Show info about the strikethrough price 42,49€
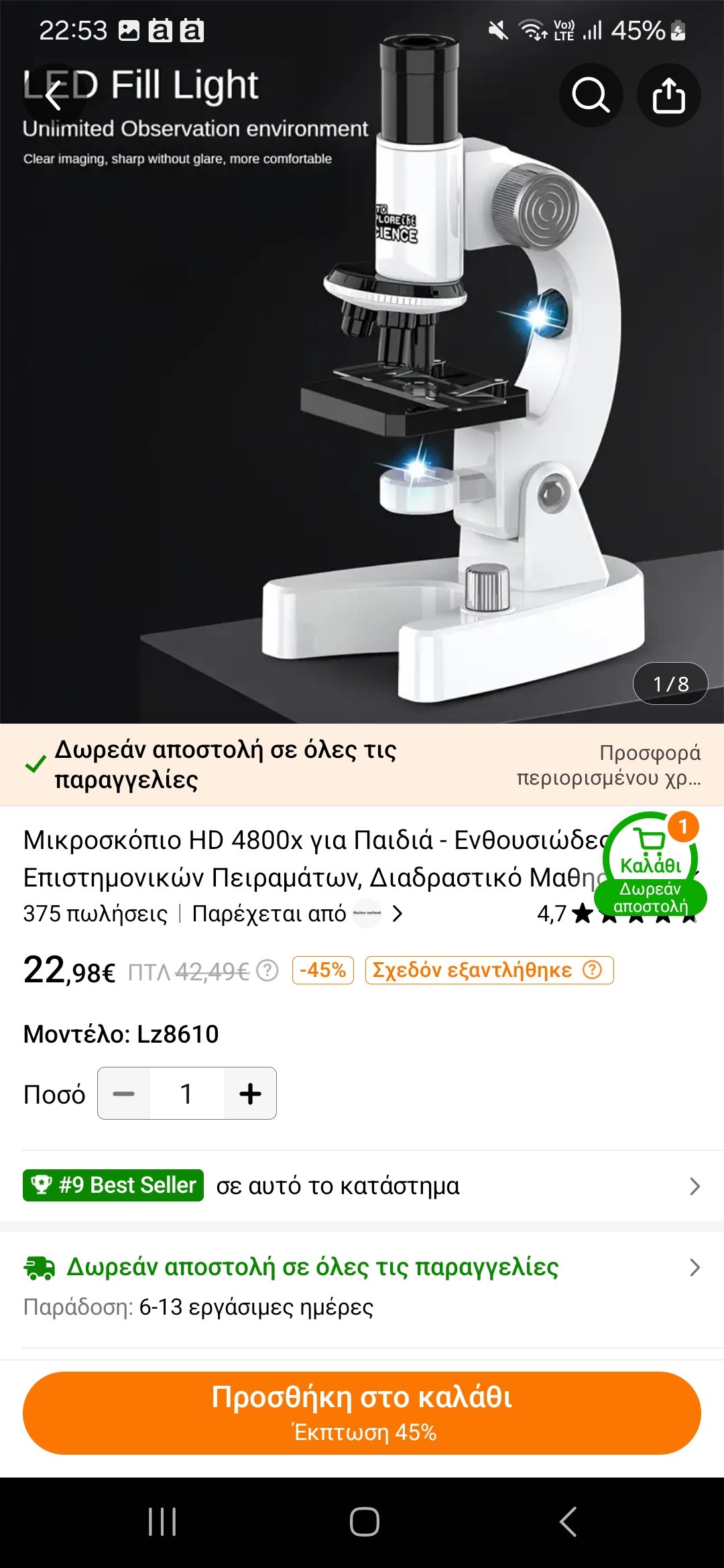Viewport: 724px width, 1568px height. [267, 970]
